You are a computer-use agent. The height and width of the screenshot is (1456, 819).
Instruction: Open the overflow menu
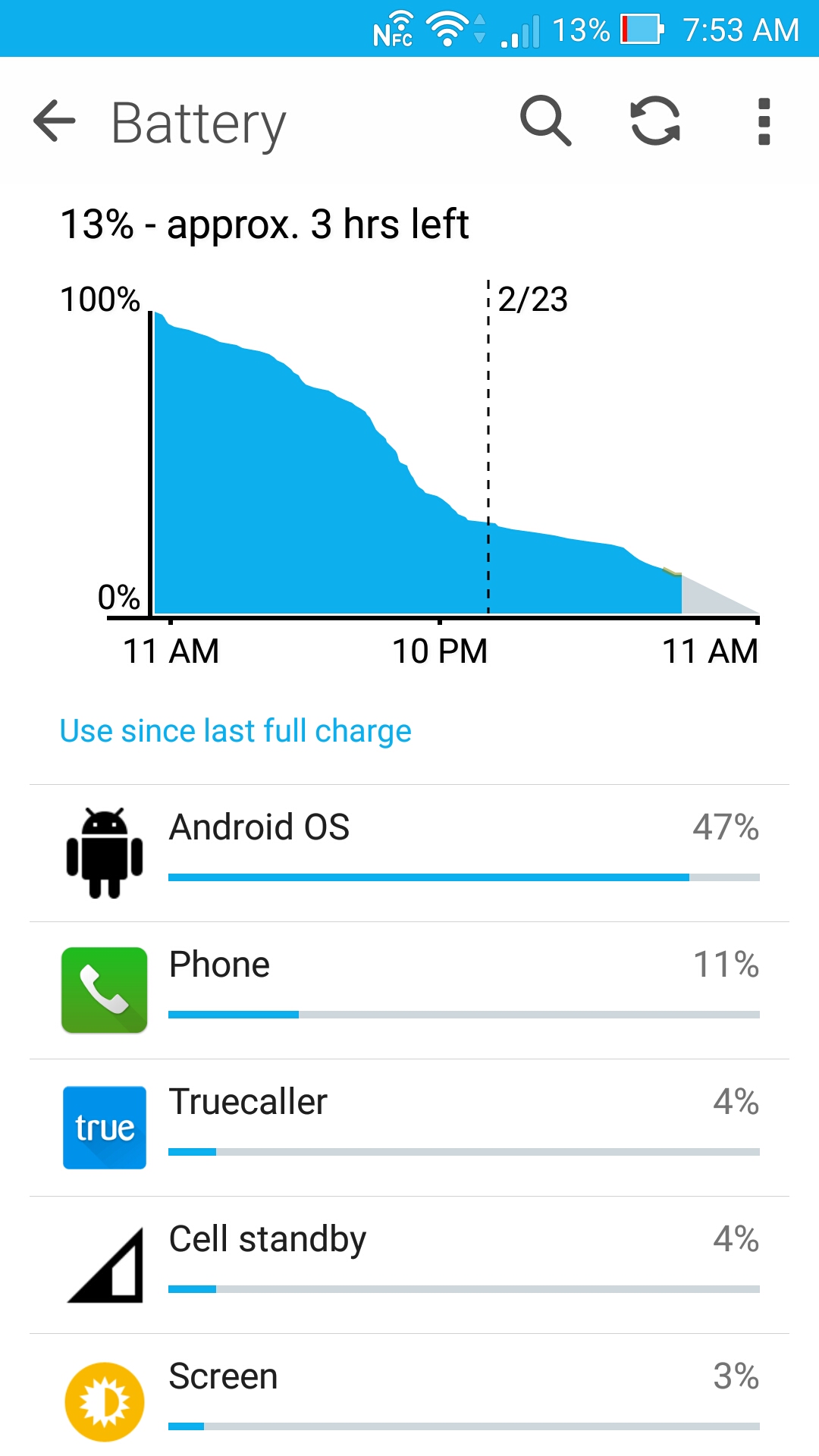click(764, 121)
